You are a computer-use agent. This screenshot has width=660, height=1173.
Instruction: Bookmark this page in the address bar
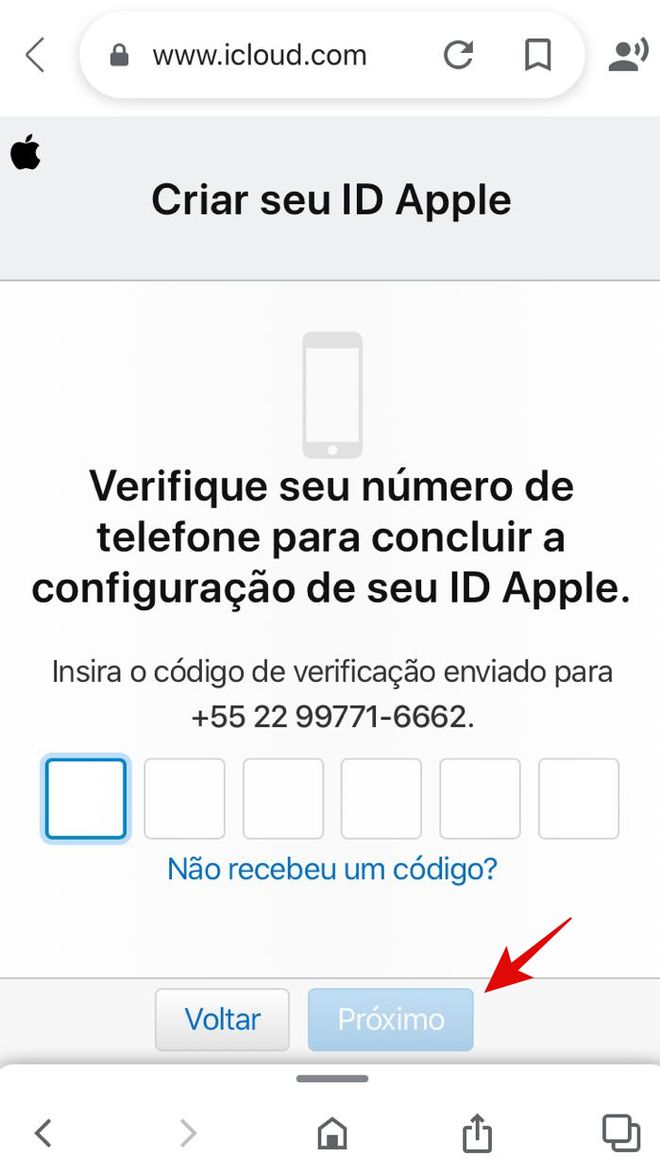pos(537,55)
